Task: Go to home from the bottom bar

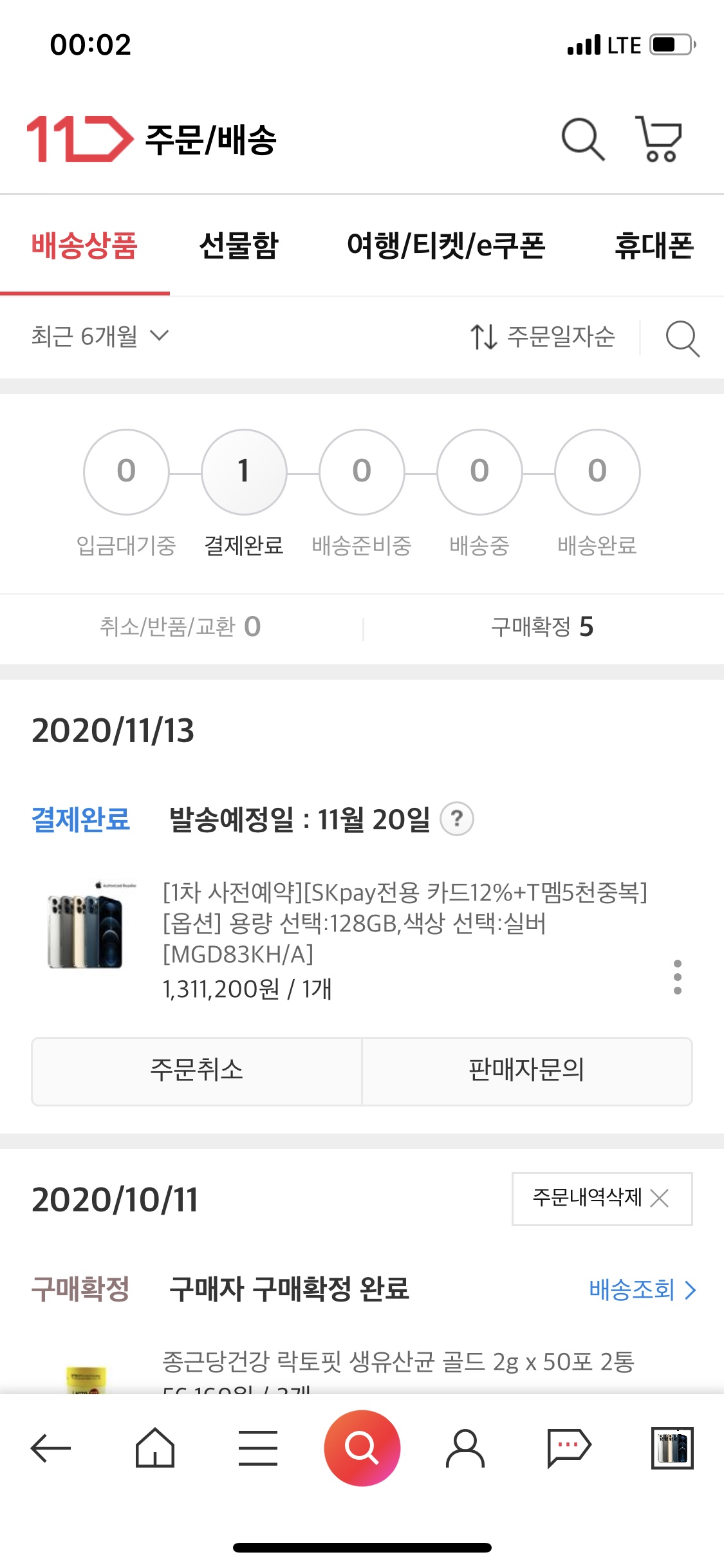Action: [x=155, y=1448]
